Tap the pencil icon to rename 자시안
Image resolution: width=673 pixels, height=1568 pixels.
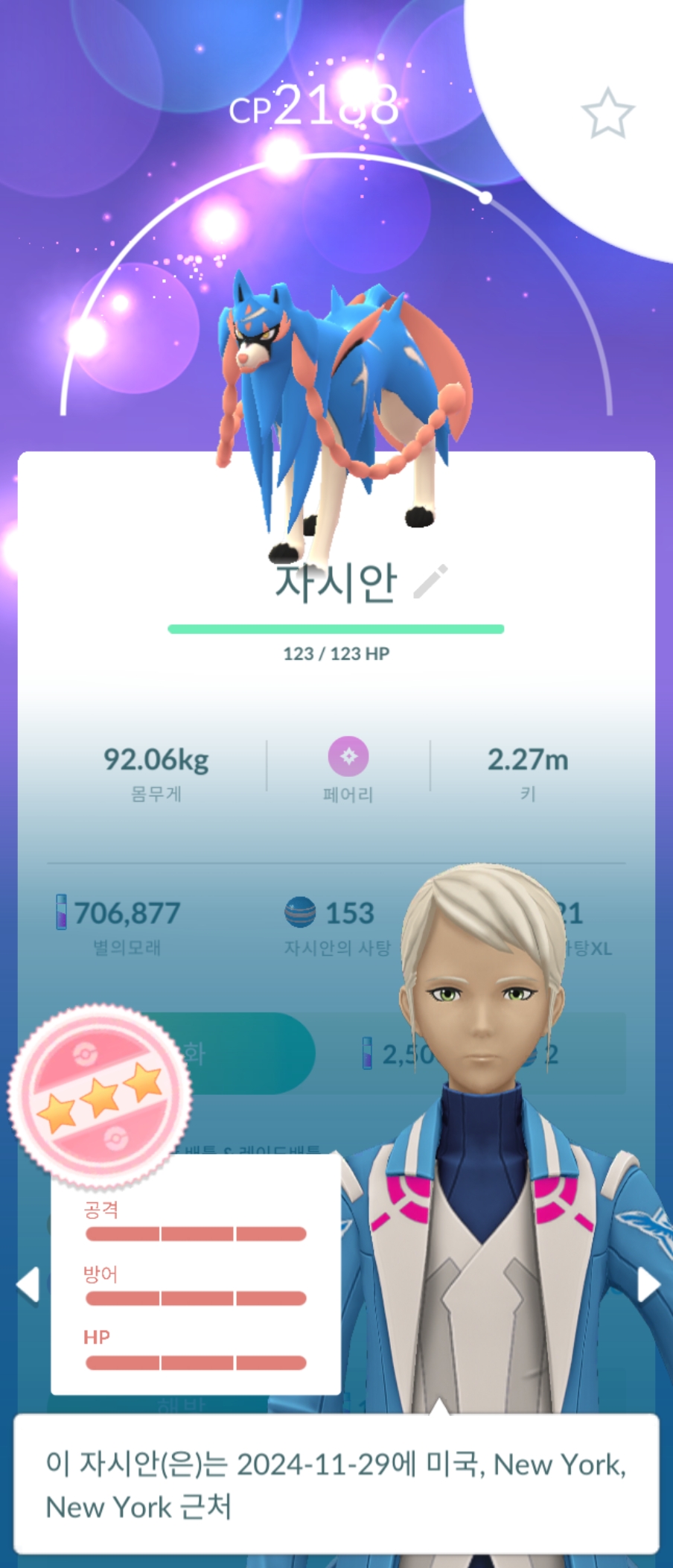[x=430, y=581]
